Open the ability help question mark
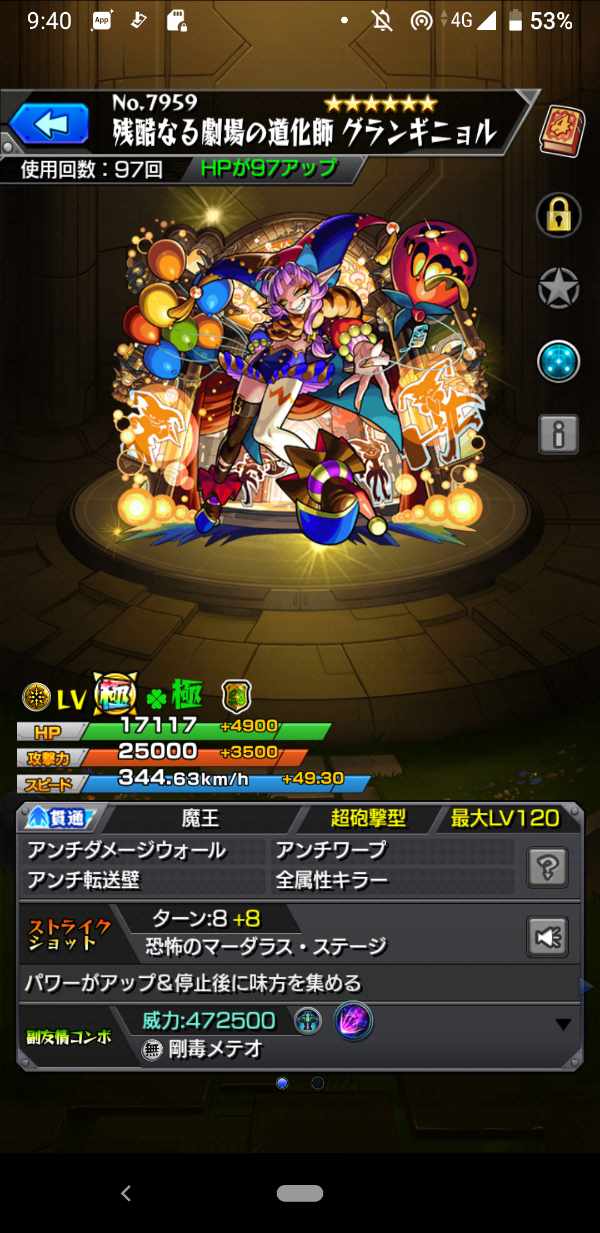Screen dimensions: 600x1233 pyautogui.click(x=547, y=866)
